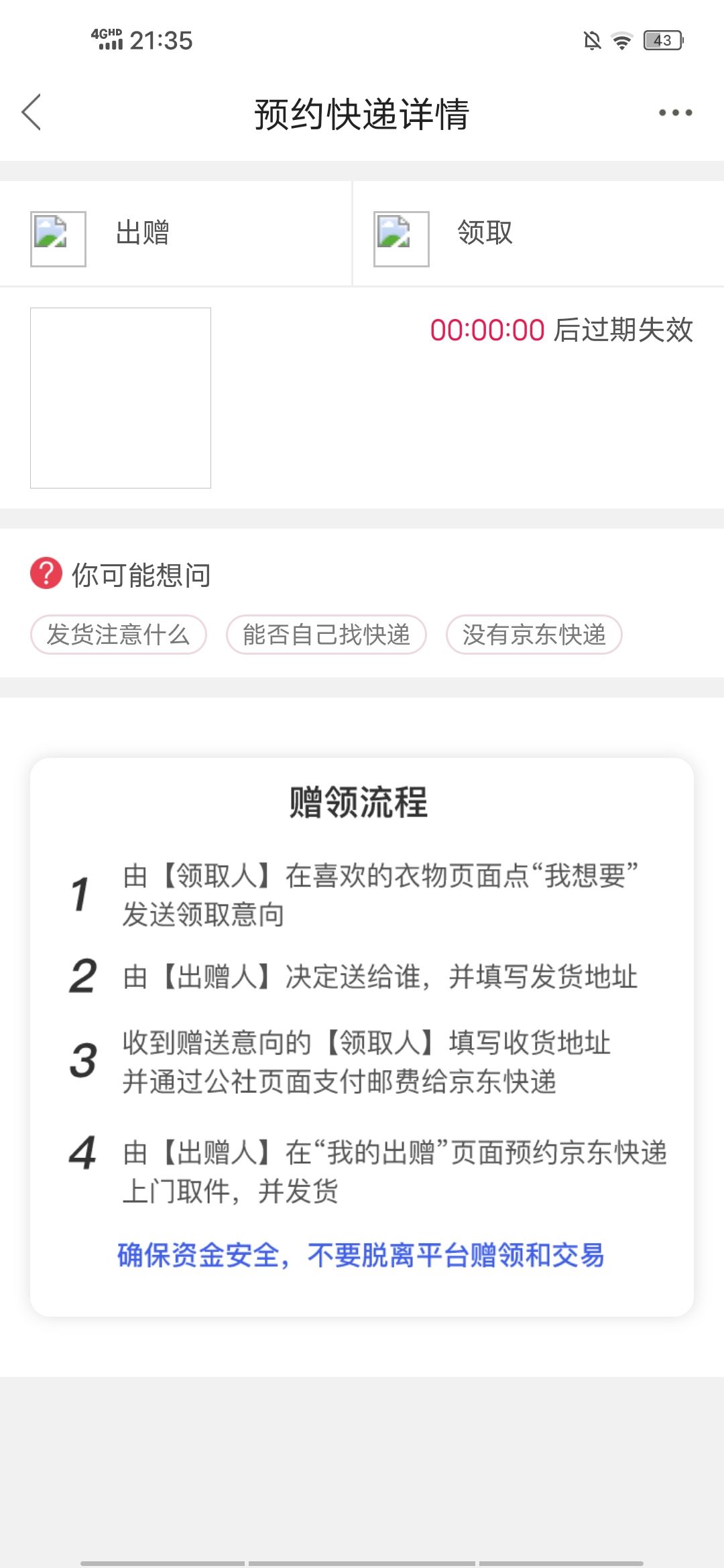Go back using the top-left arrow
Image resolution: width=724 pixels, height=1568 pixels.
(x=32, y=112)
